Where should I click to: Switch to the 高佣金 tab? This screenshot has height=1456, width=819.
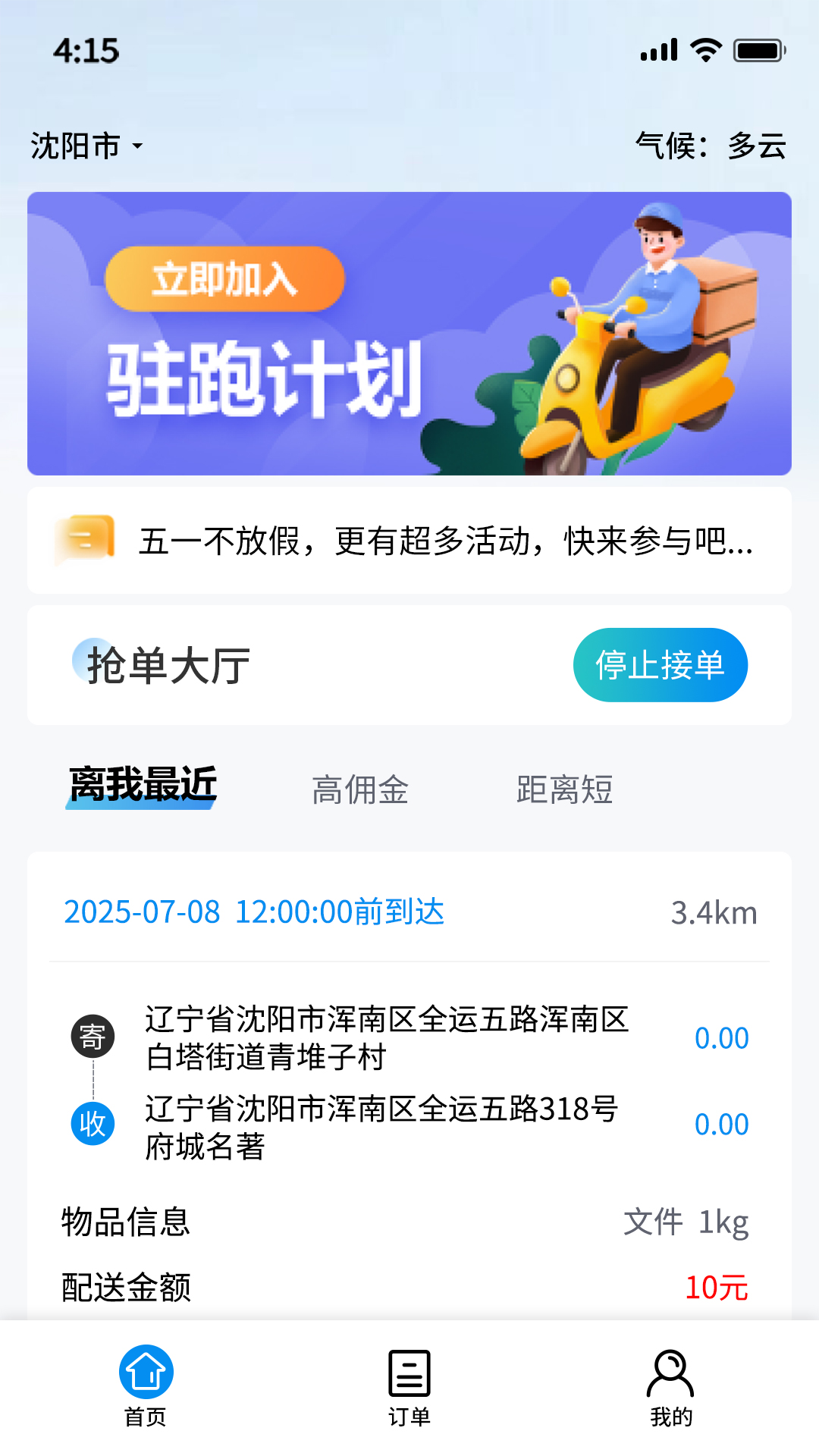pyautogui.click(x=360, y=790)
